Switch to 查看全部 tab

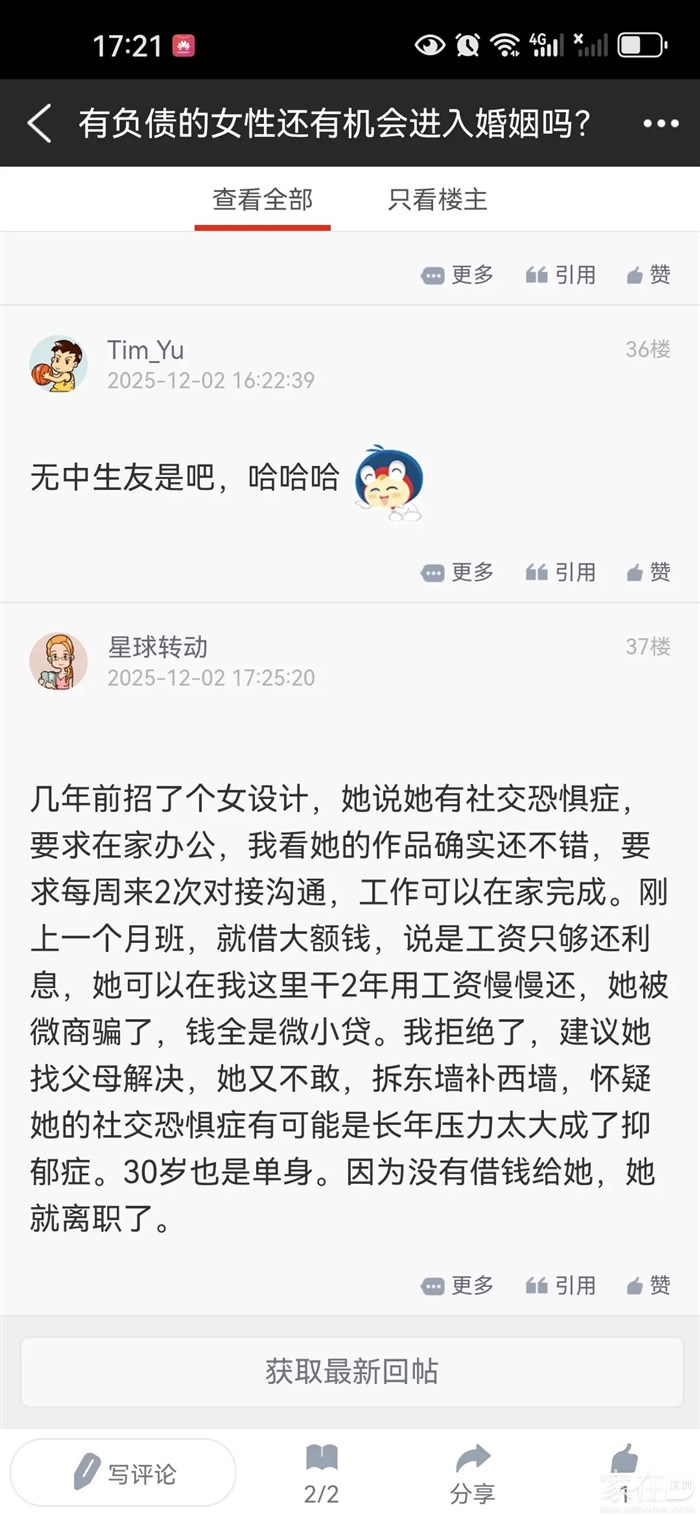(262, 199)
